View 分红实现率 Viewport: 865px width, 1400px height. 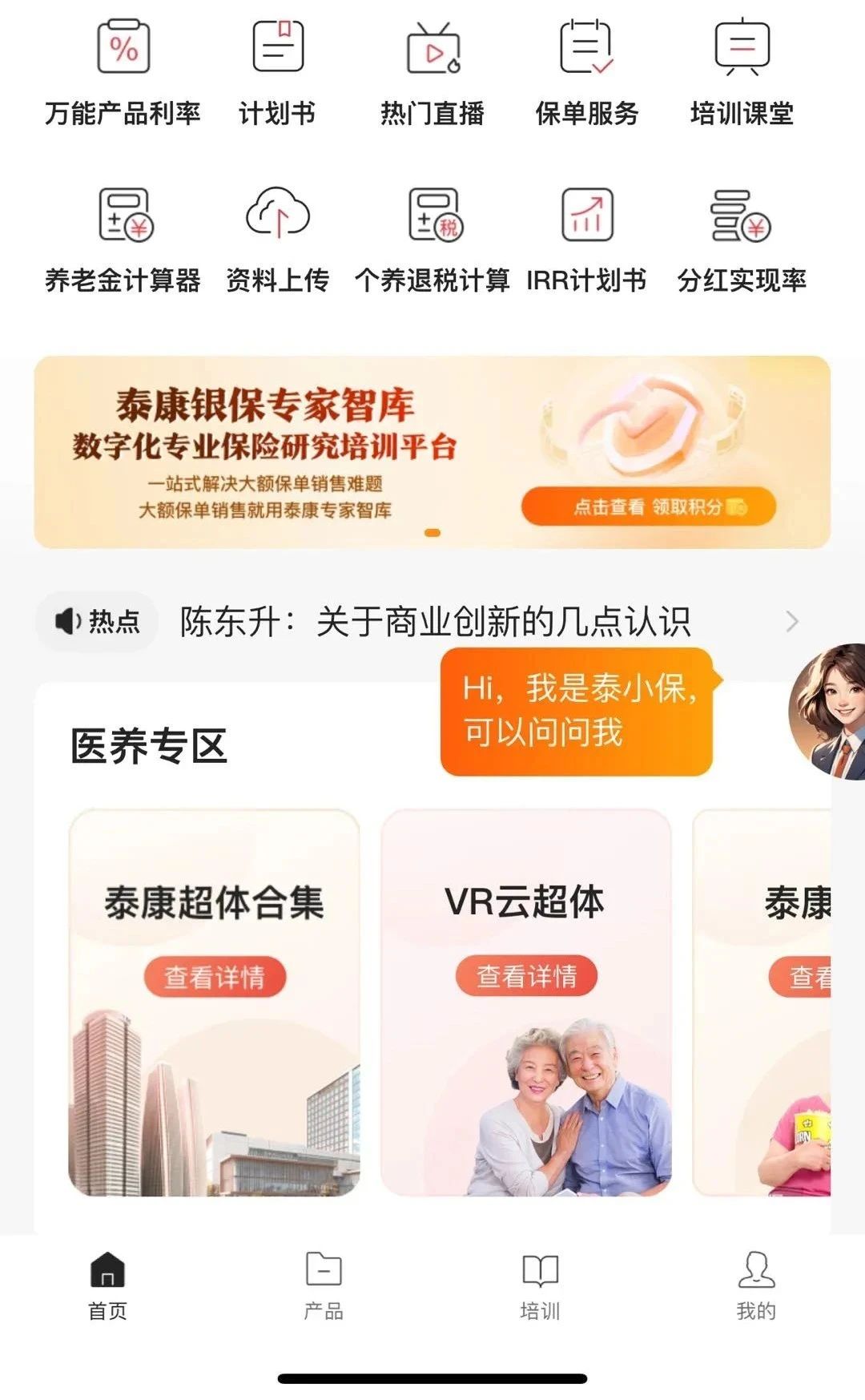[742, 240]
